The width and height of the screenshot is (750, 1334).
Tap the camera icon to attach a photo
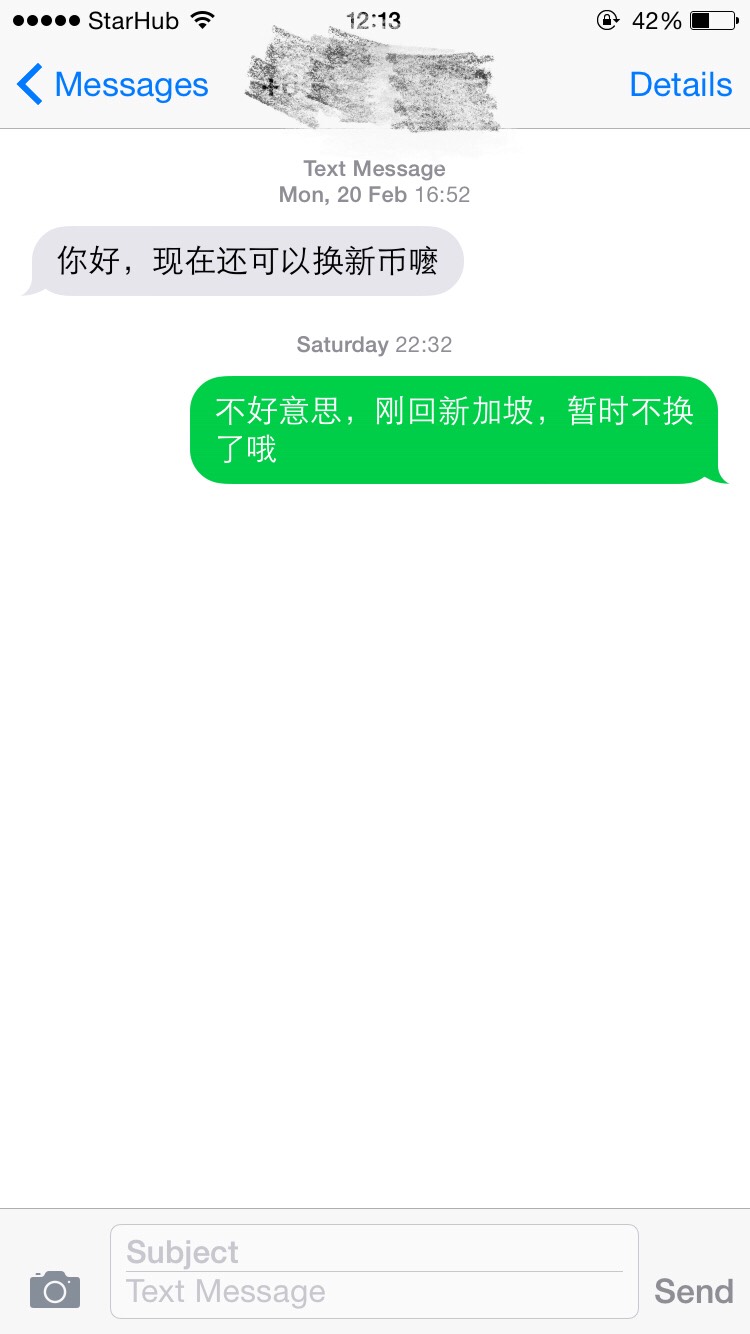pos(55,1290)
